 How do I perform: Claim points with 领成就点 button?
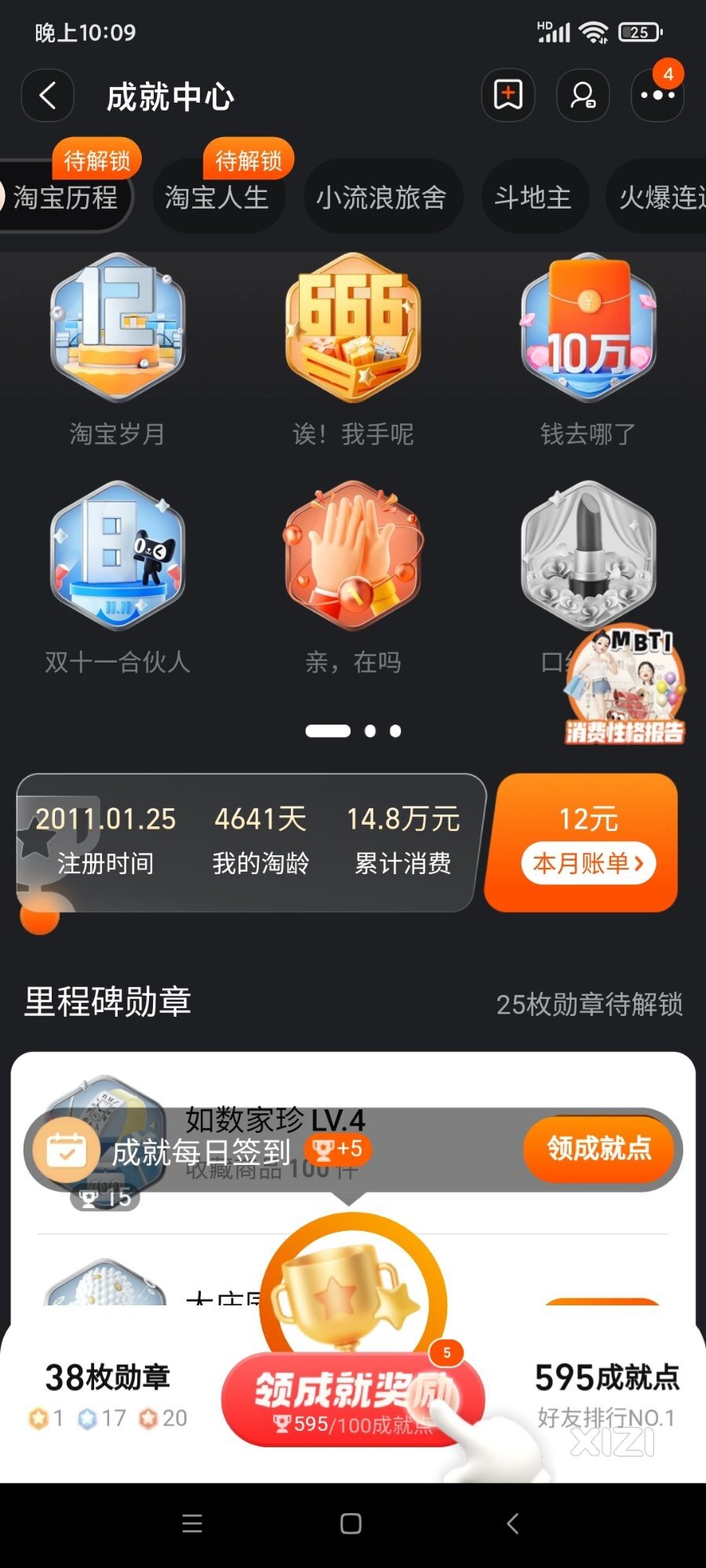point(599,1149)
